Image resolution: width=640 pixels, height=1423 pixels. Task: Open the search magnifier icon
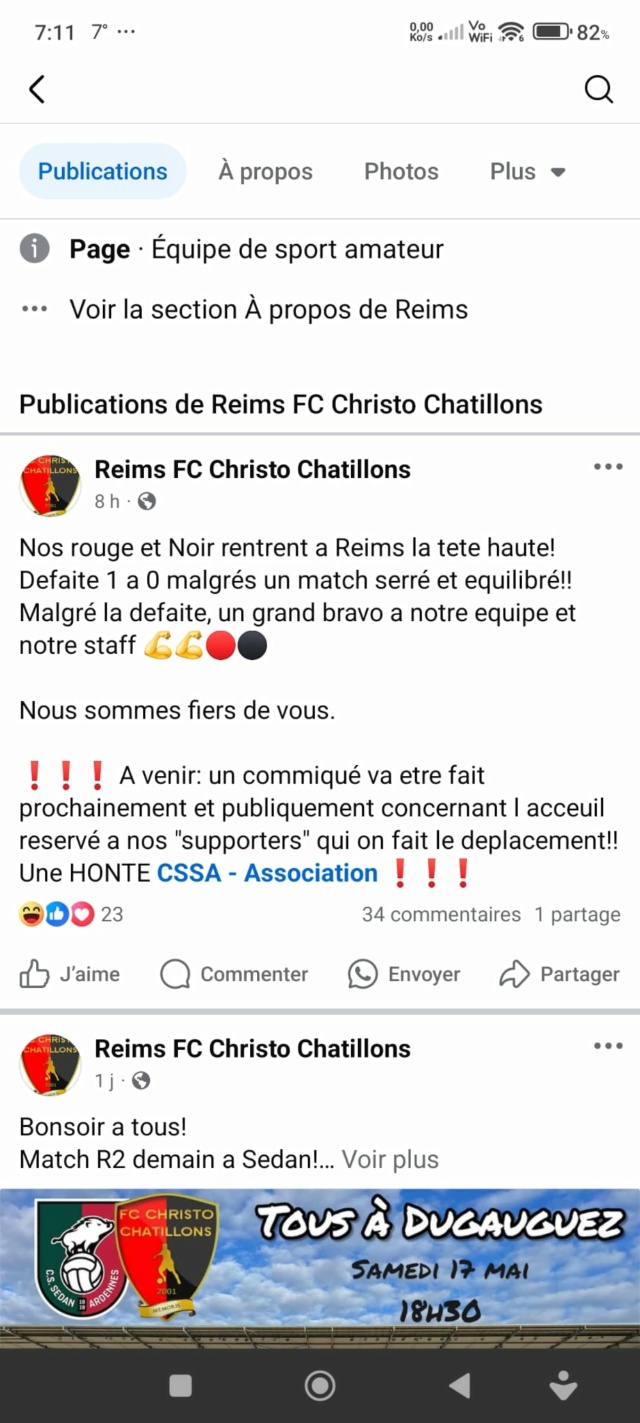tap(598, 90)
